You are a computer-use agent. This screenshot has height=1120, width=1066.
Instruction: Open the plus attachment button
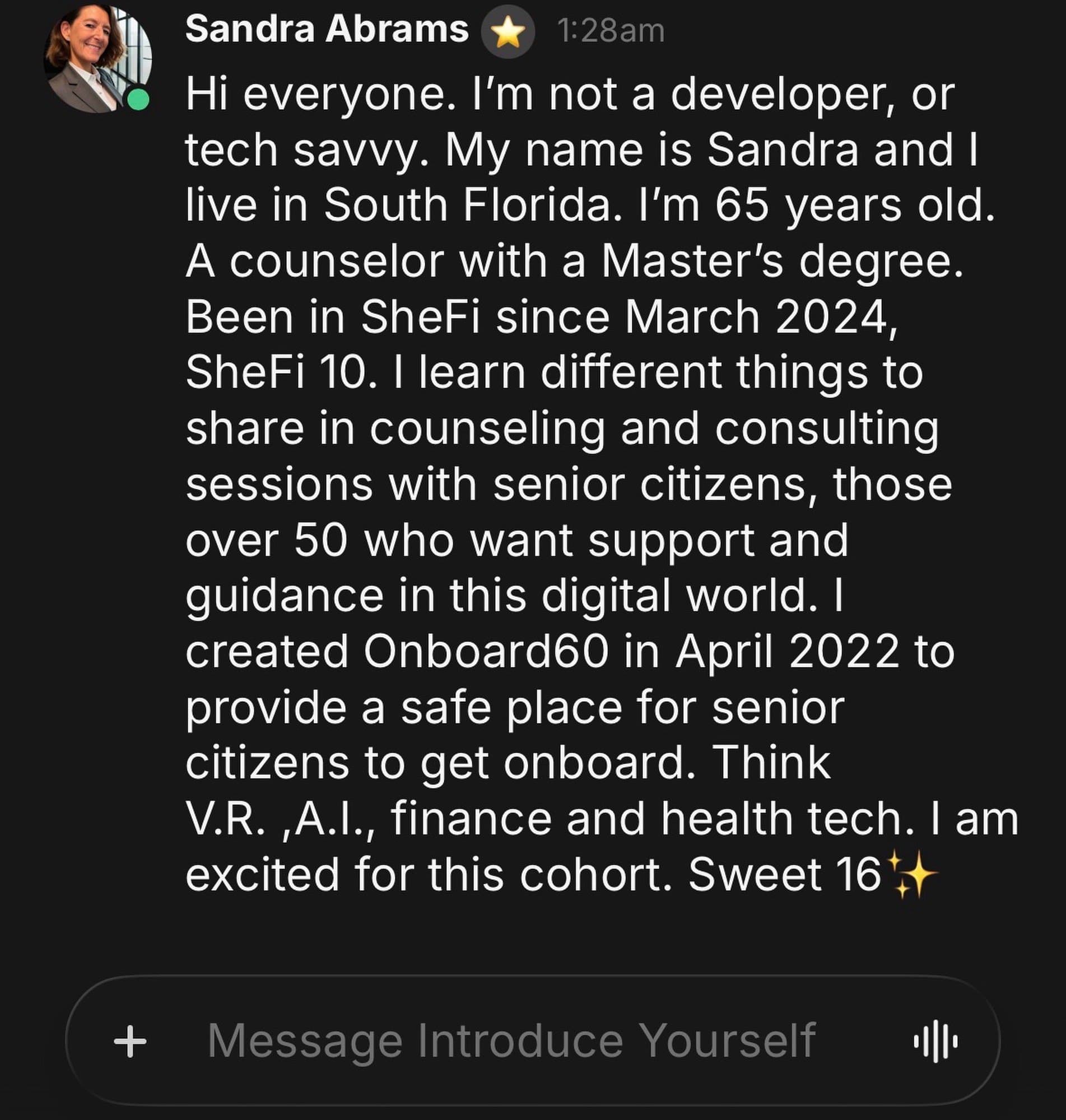(130, 1041)
